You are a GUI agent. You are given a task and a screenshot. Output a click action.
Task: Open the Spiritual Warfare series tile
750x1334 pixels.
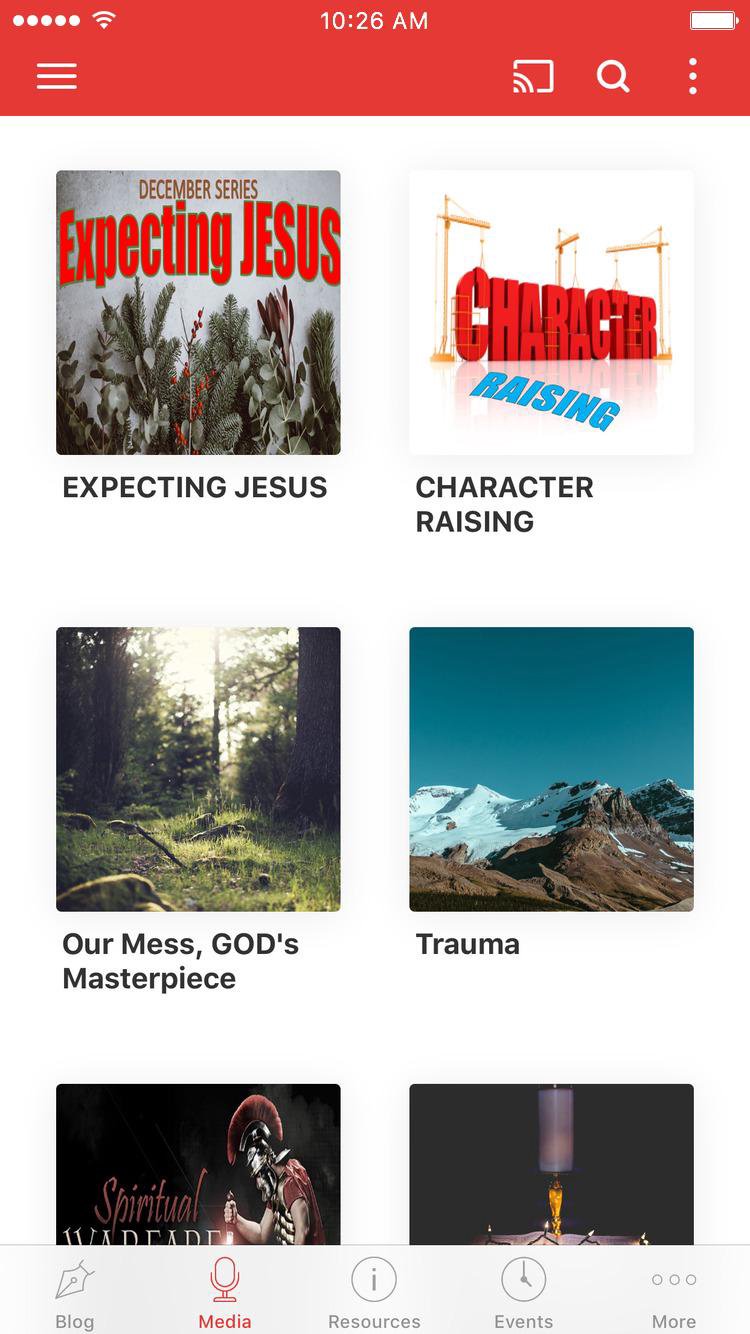pyautogui.click(x=198, y=1165)
